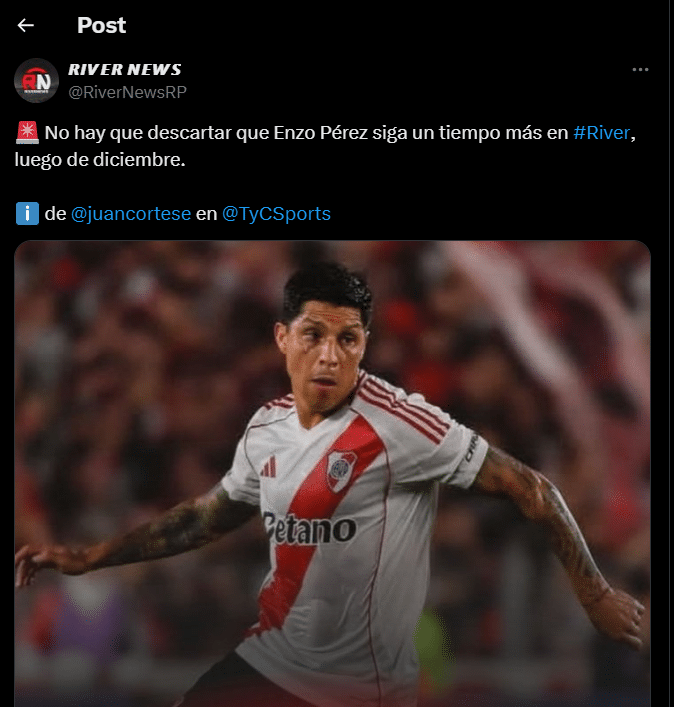Go back using the arrow icon

point(26,26)
